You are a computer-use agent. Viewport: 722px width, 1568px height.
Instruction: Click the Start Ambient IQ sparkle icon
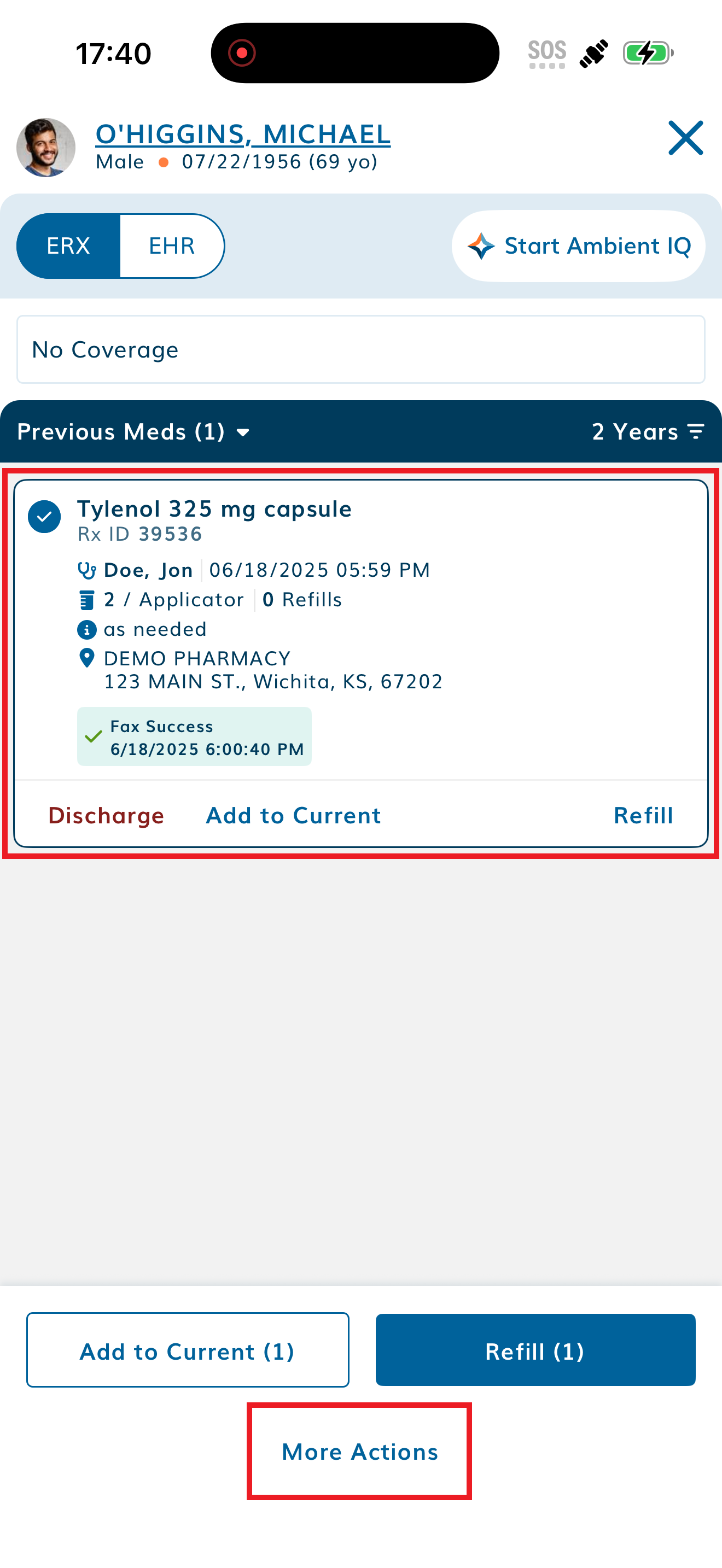pos(481,246)
